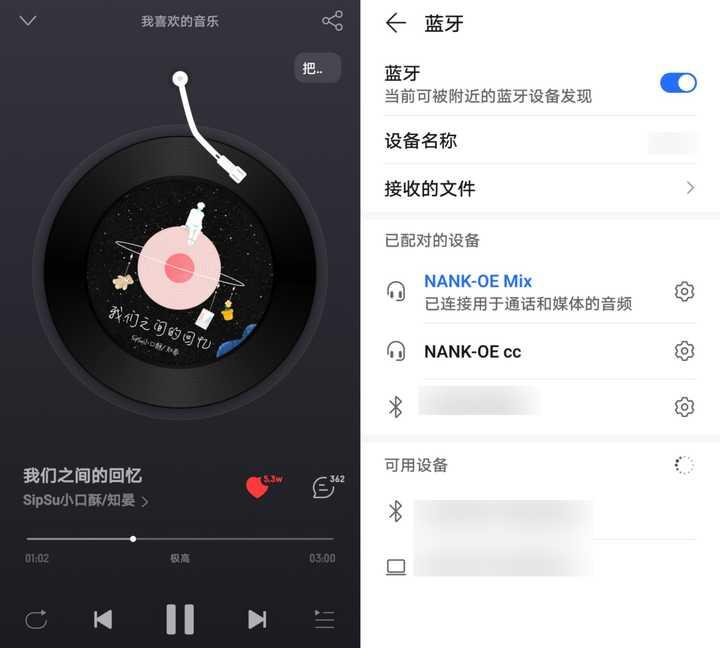
Task: Collapse the music player with the down arrow
Action: coord(28,20)
